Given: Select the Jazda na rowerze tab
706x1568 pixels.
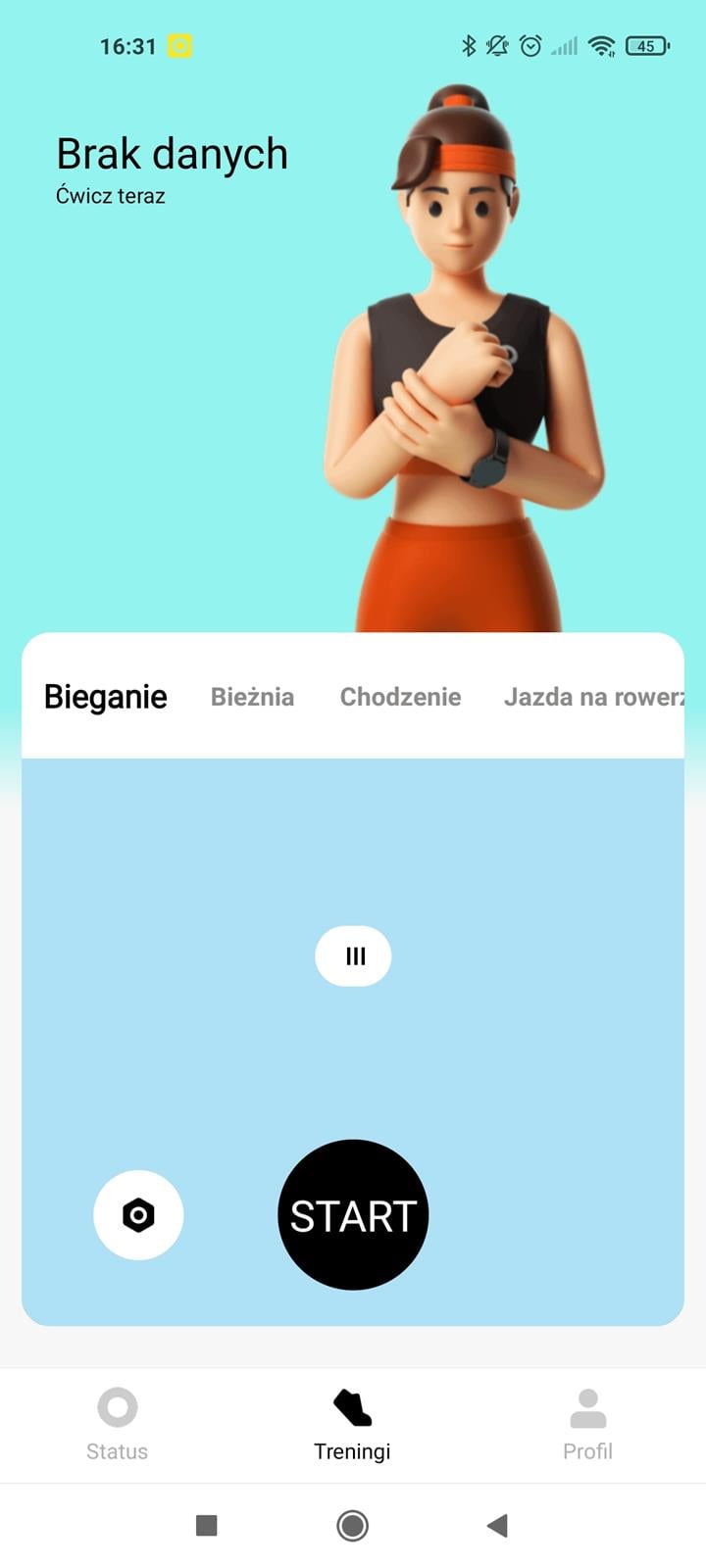Looking at the screenshot, I should click(x=592, y=697).
